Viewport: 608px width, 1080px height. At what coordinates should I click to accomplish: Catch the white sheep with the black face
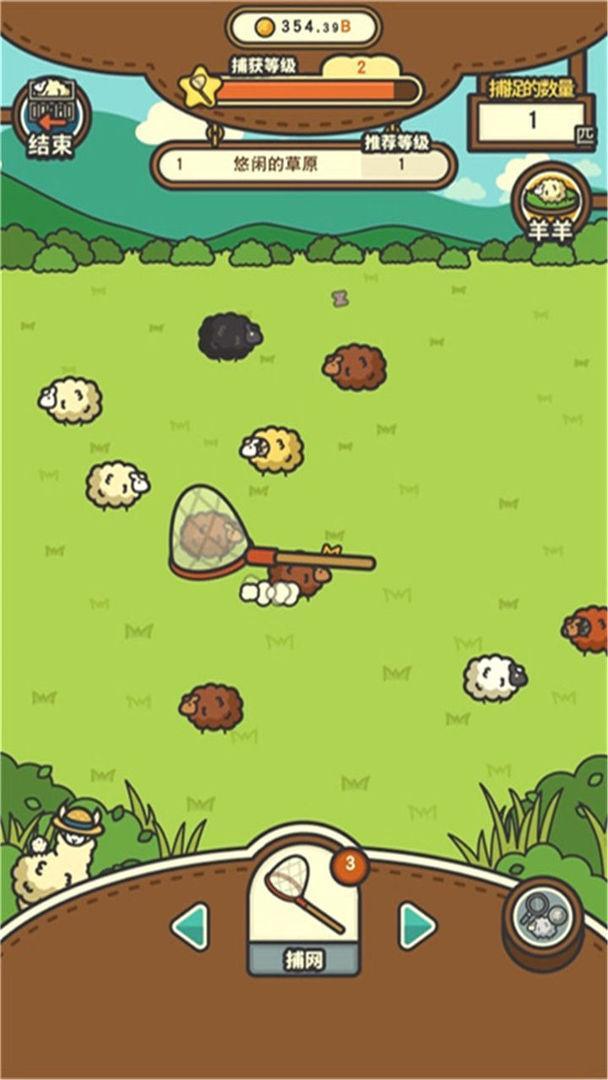[494, 678]
